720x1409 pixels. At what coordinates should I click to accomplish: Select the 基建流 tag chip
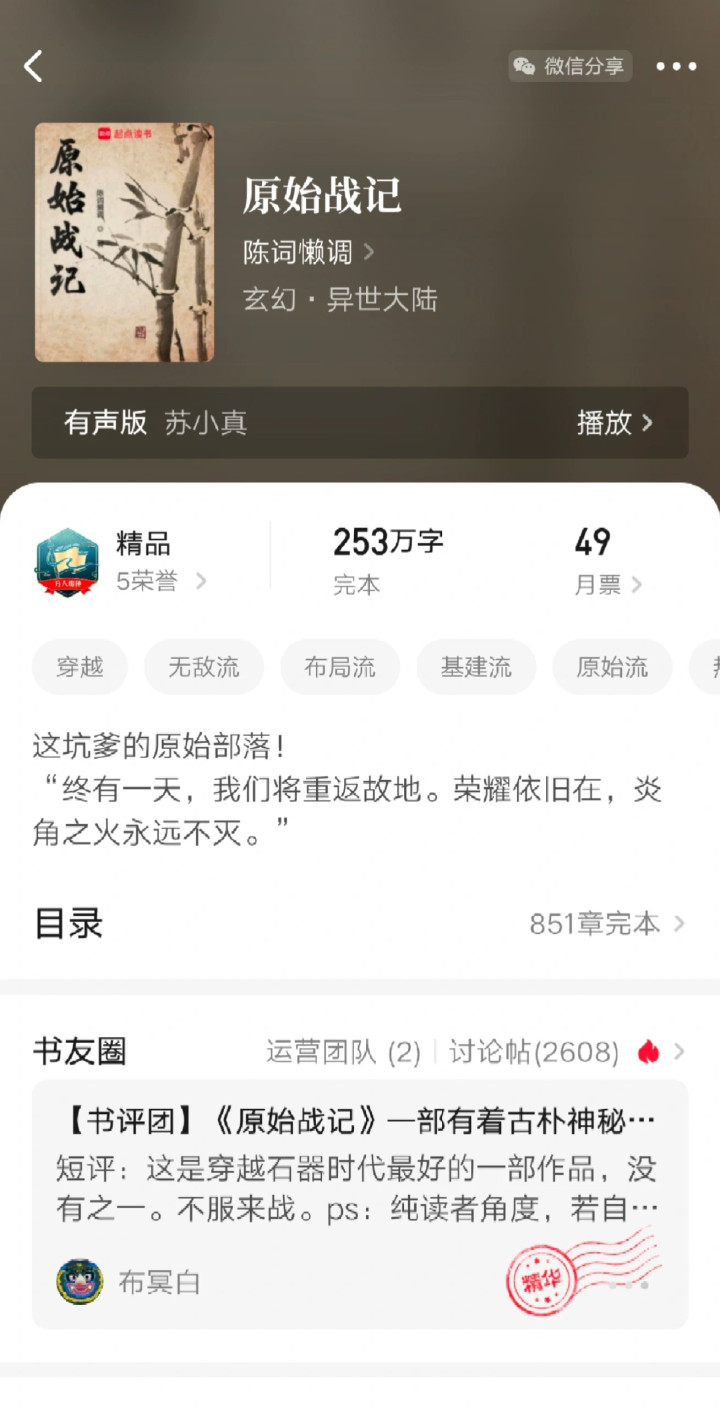point(476,667)
